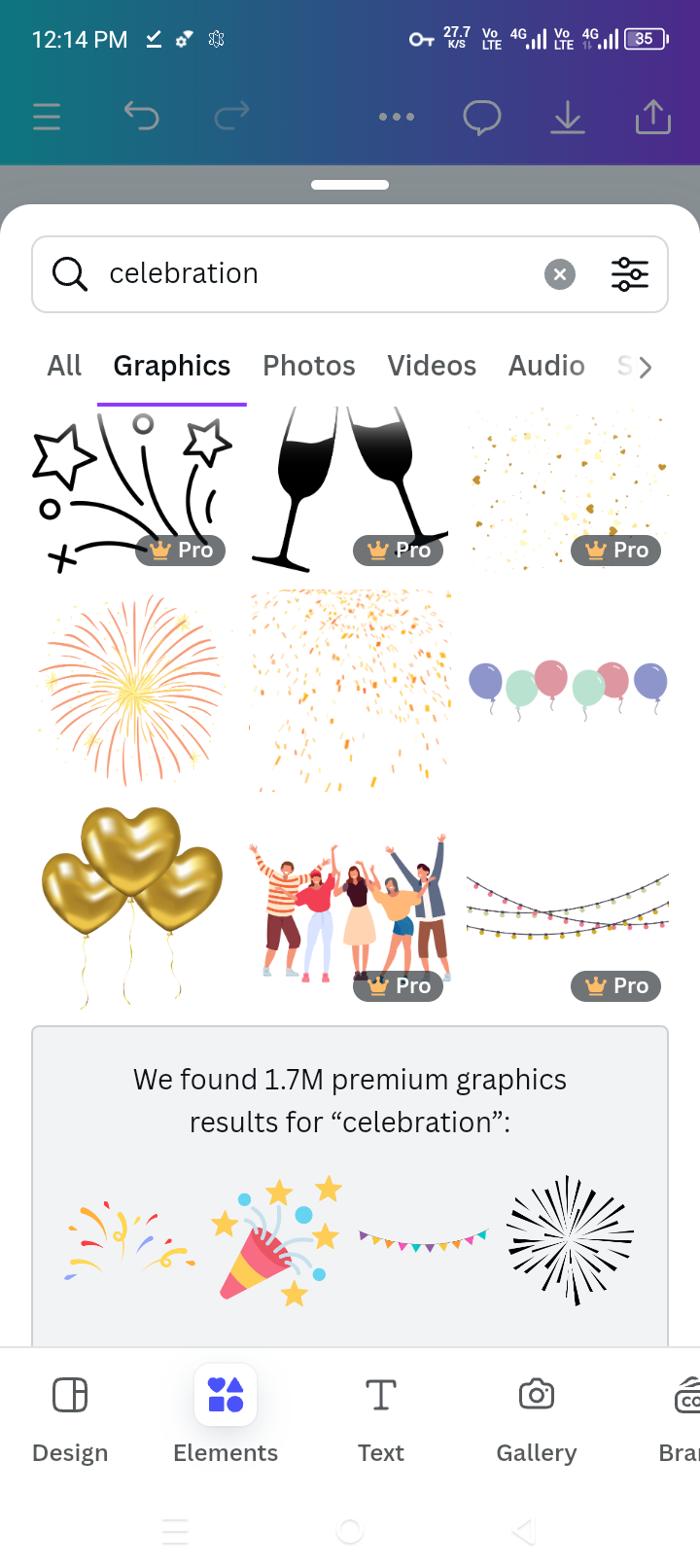Download the design
This screenshot has width=700, height=1568.
click(568, 117)
